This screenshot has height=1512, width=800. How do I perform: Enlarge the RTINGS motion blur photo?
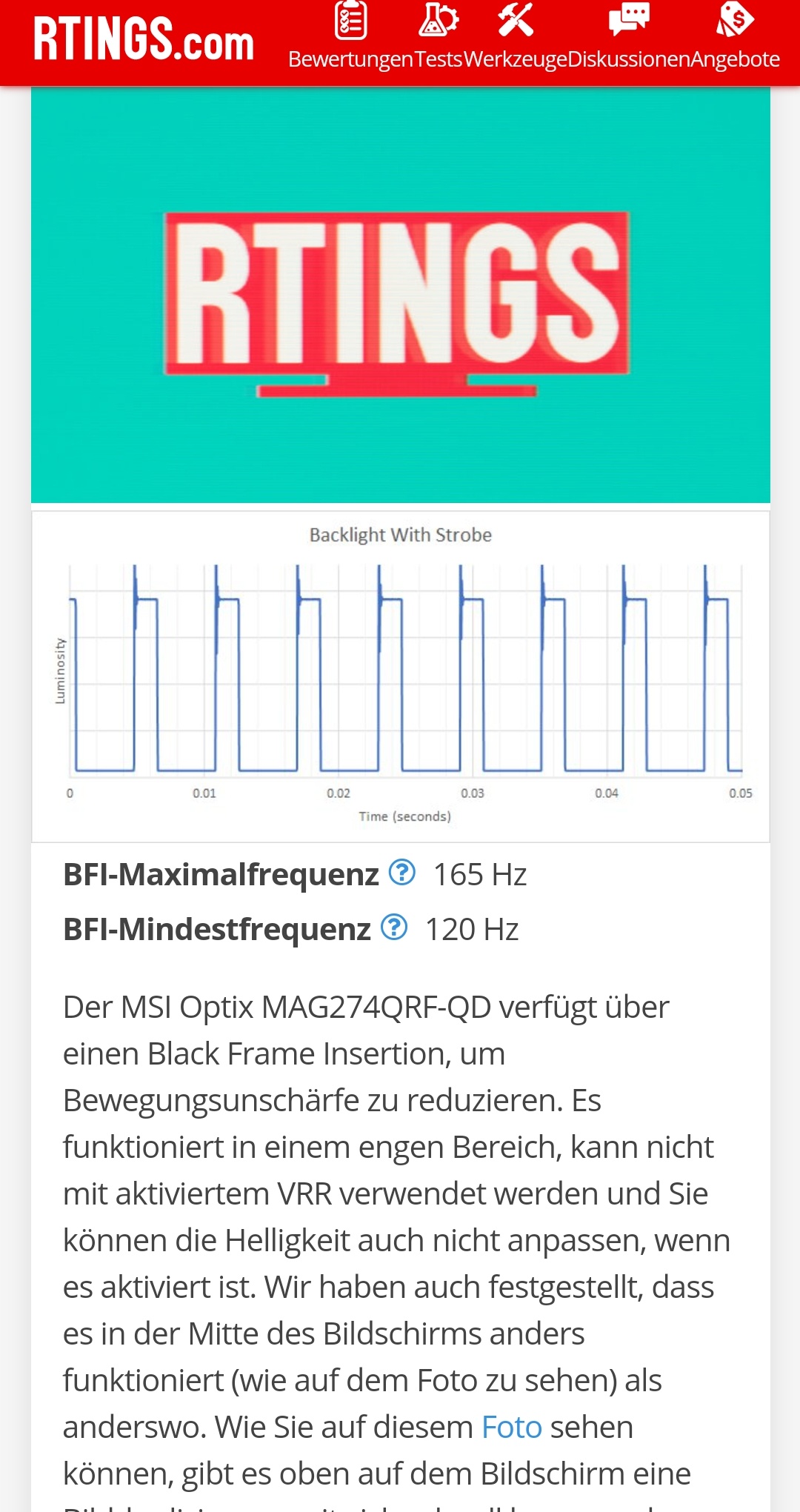click(400, 295)
